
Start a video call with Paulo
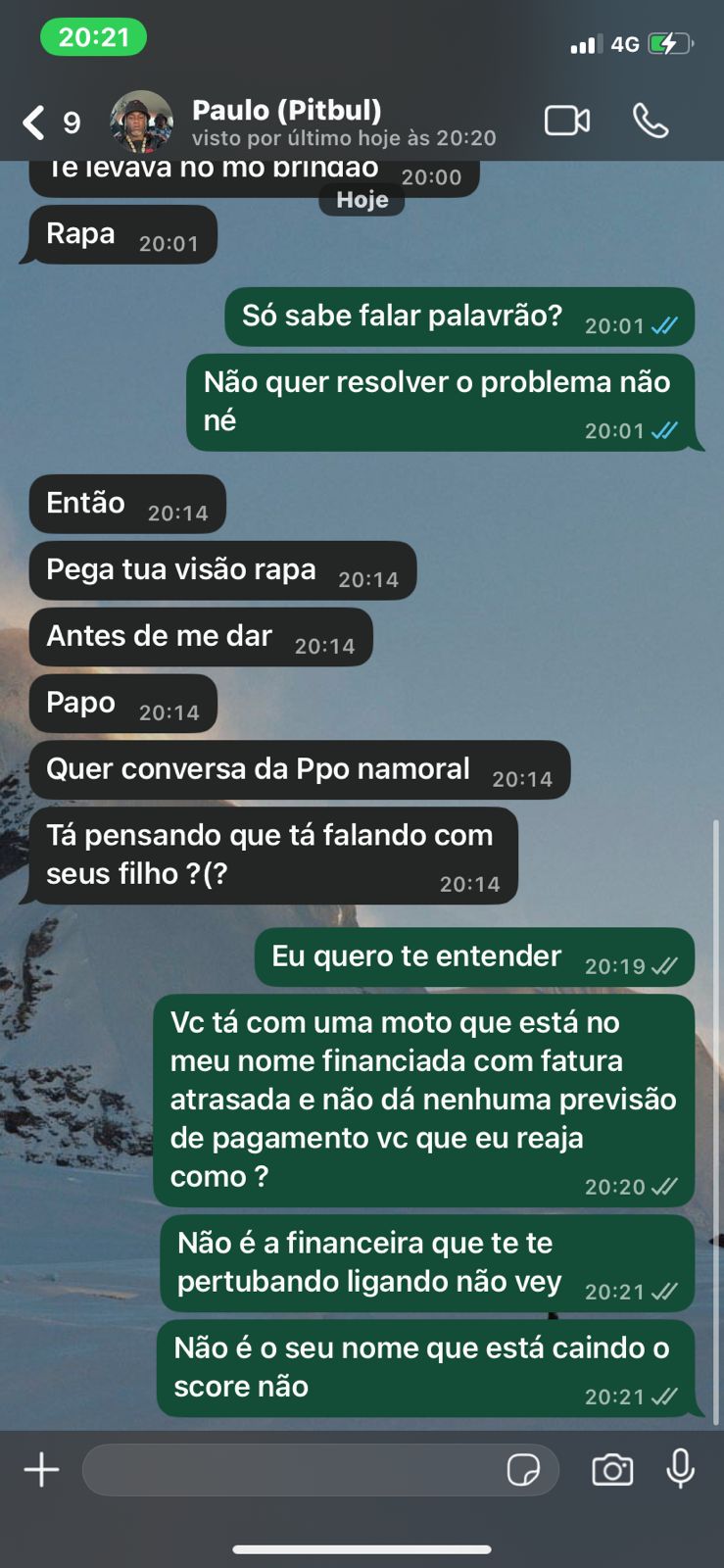point(567,121)
